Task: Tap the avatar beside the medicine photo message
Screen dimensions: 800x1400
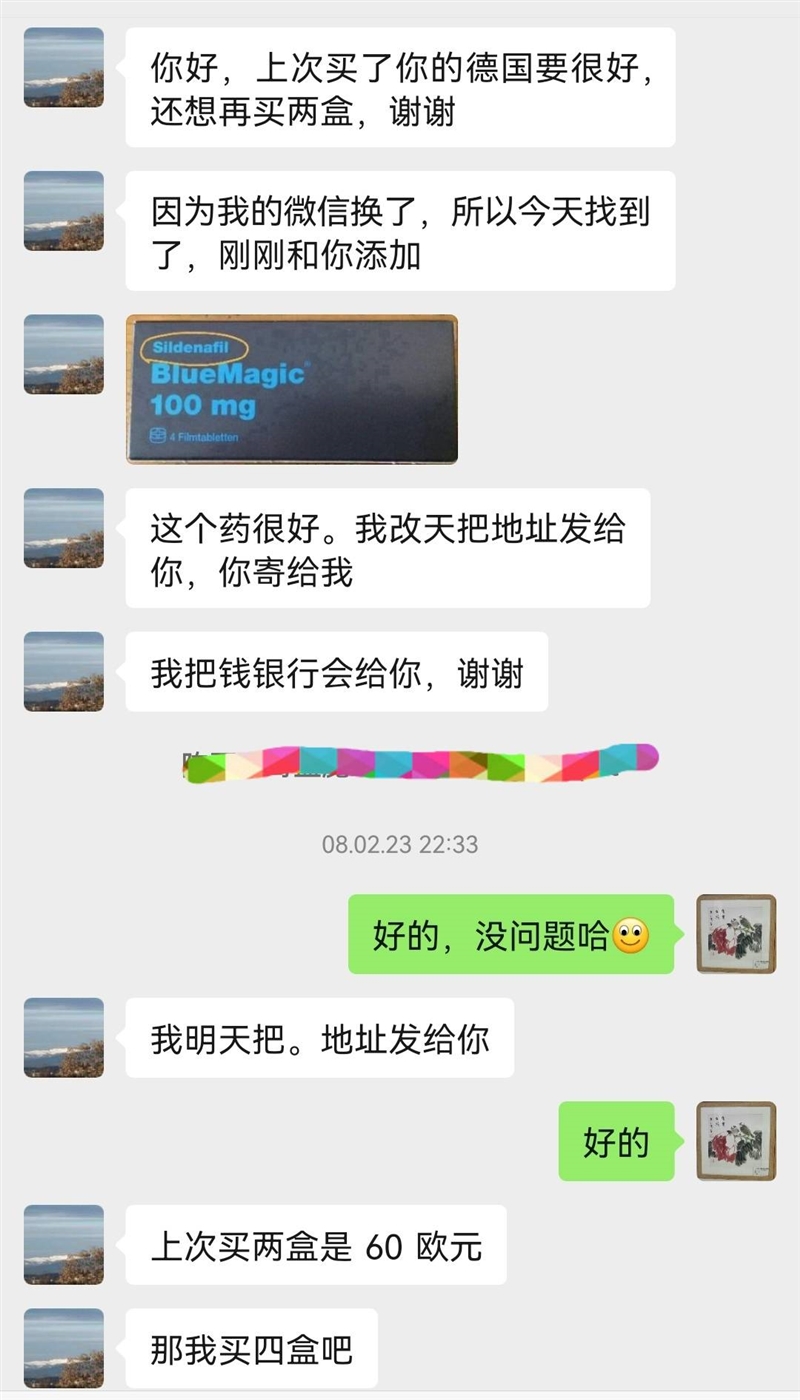Action: (62, 355)
